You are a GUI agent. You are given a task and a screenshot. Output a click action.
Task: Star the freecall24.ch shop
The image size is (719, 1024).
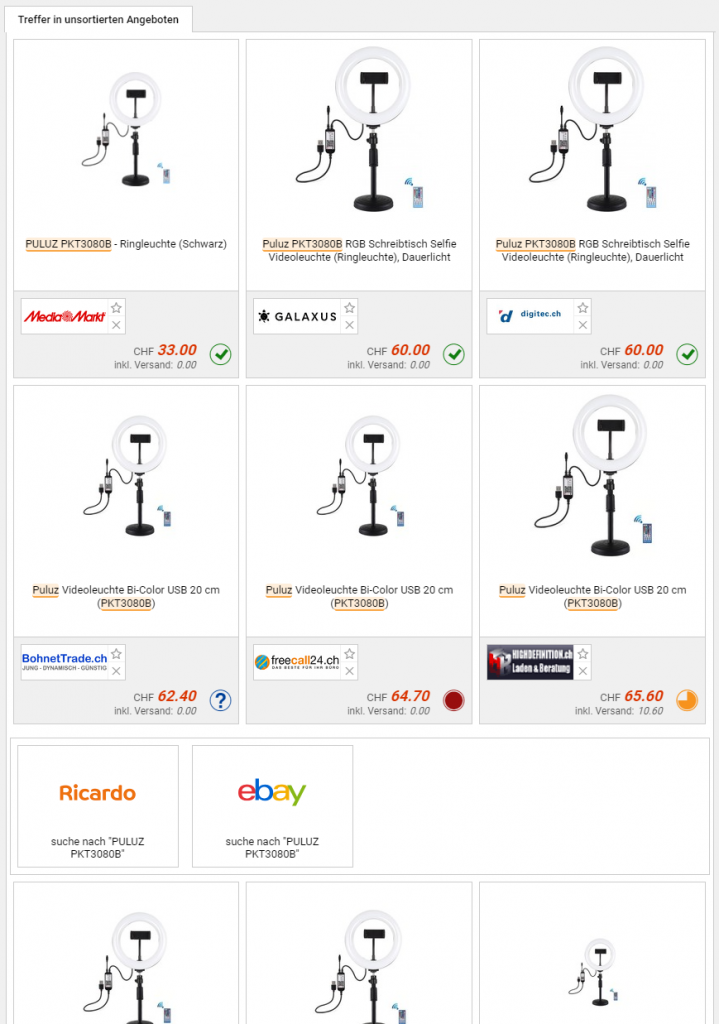(349, 654)
